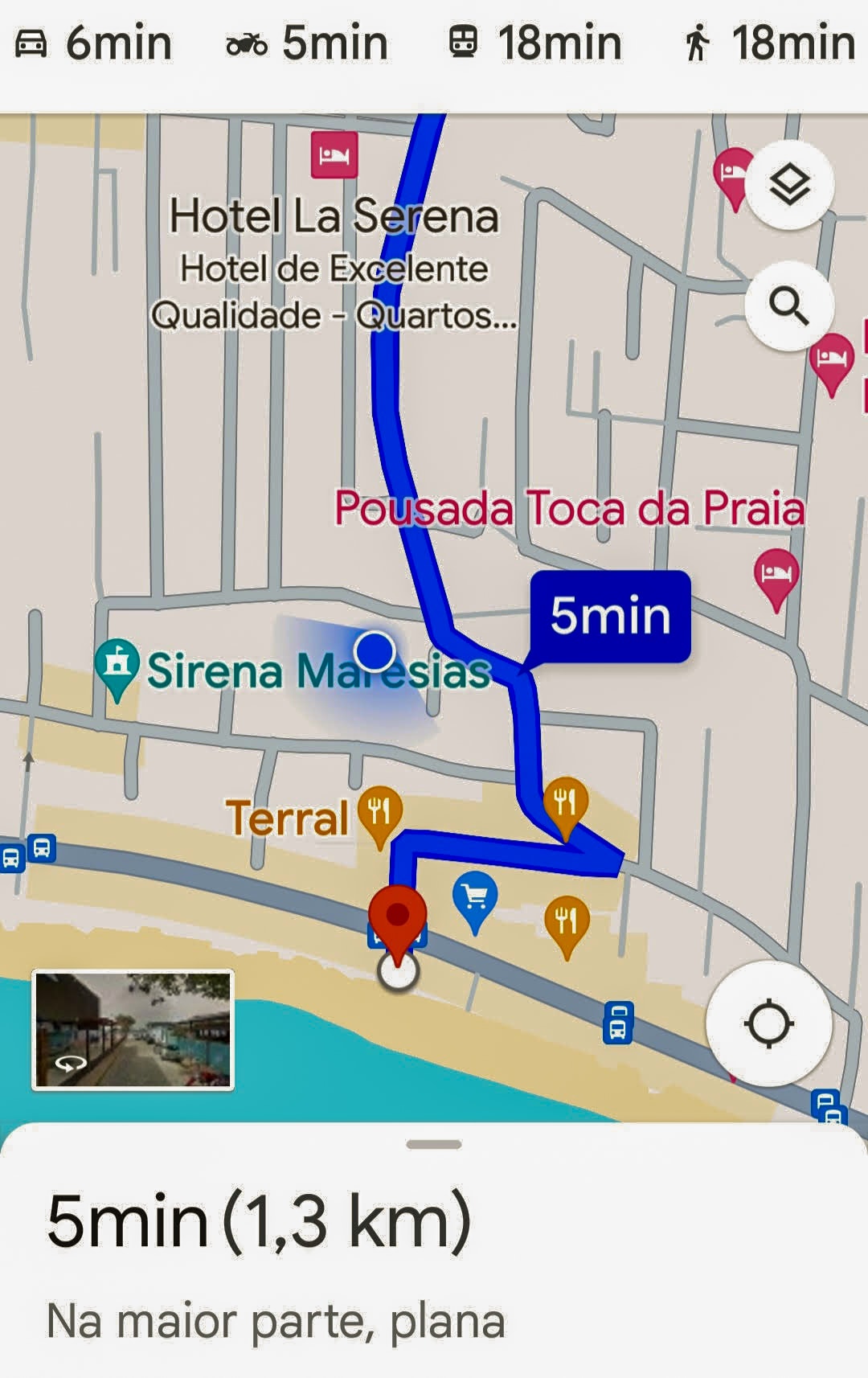Center map on my location

tap(768, 1023)
